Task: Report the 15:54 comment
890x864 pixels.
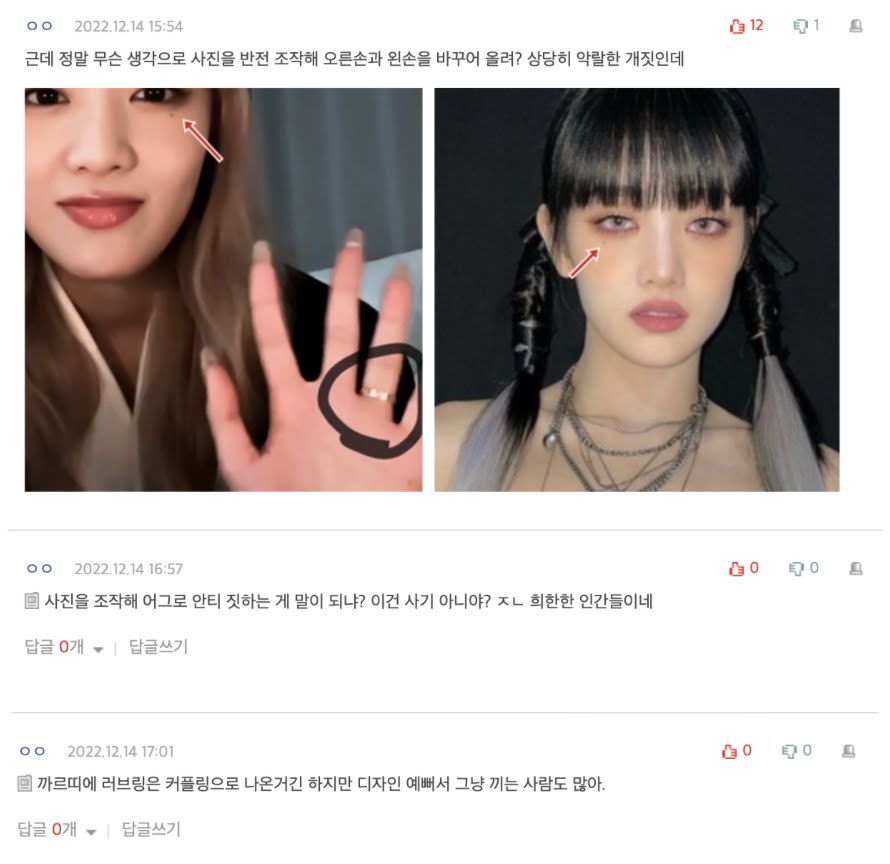Action: point(856,26)
